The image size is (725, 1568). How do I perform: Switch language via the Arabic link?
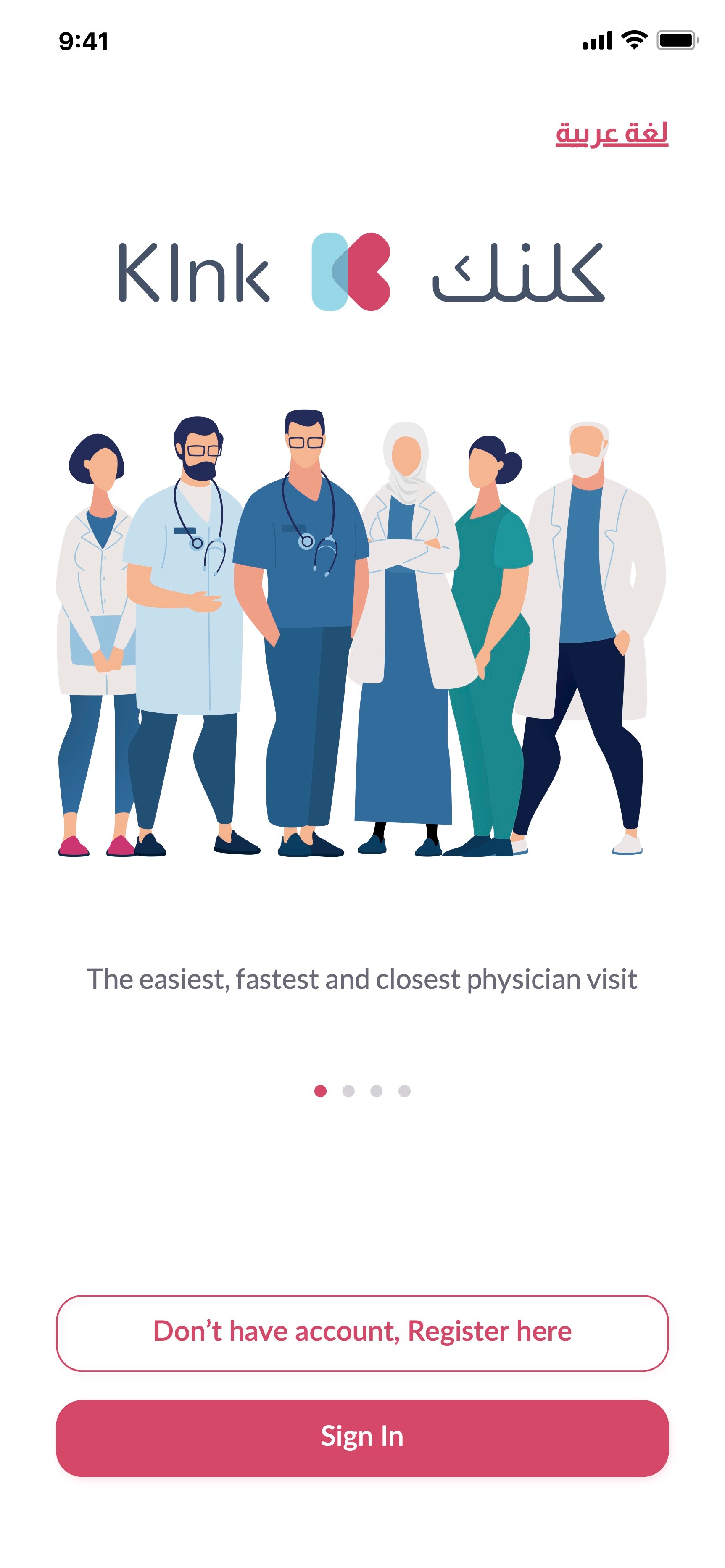(611, 133)
